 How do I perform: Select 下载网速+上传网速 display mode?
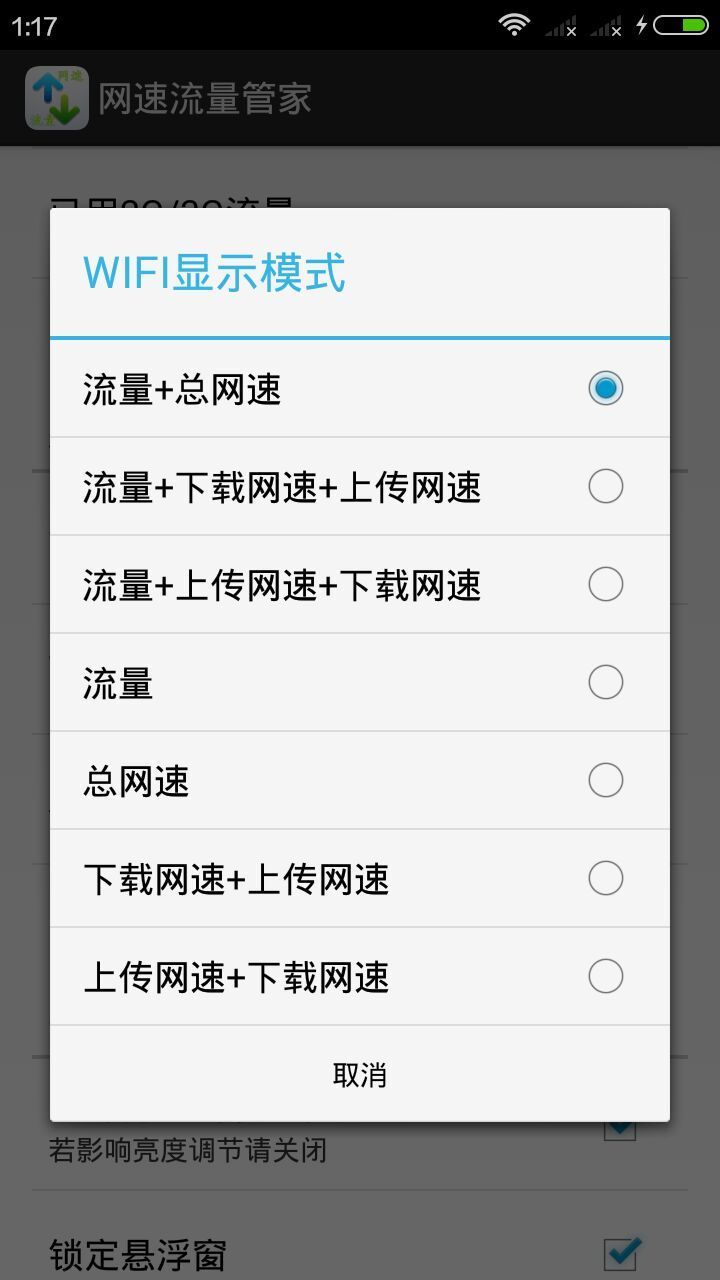[x=359, y=879]
